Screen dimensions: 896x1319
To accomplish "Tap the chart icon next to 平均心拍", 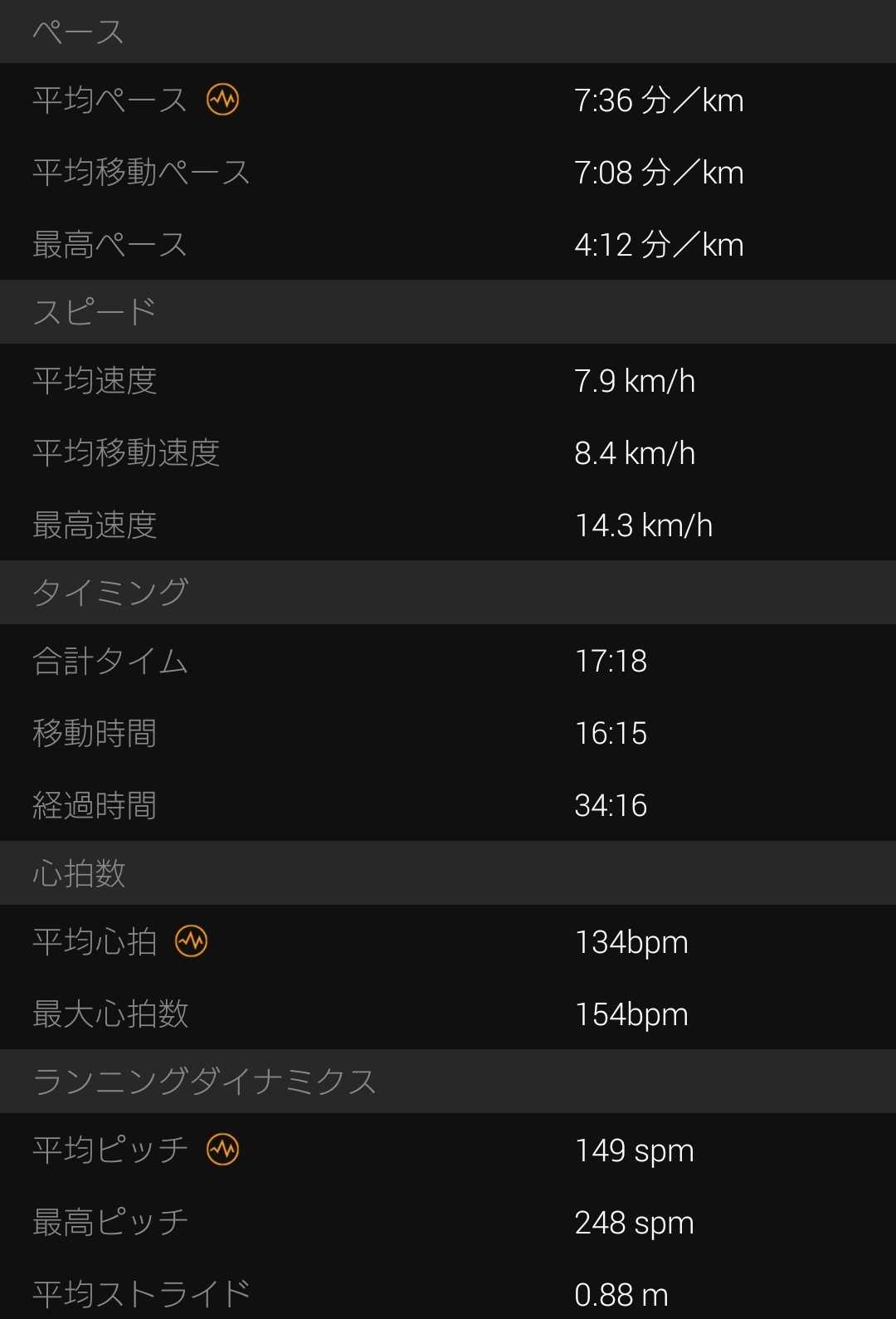I will [x=191, y=941].
